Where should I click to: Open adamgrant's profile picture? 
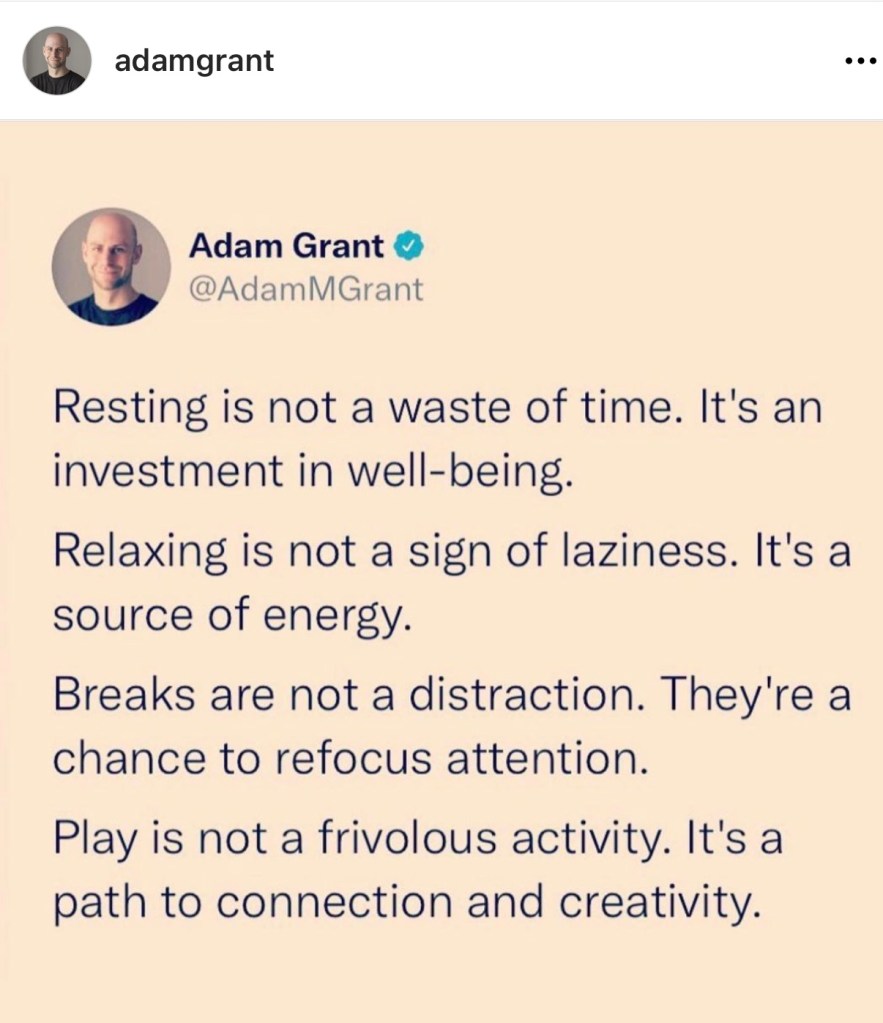click(x=57, y=61)
